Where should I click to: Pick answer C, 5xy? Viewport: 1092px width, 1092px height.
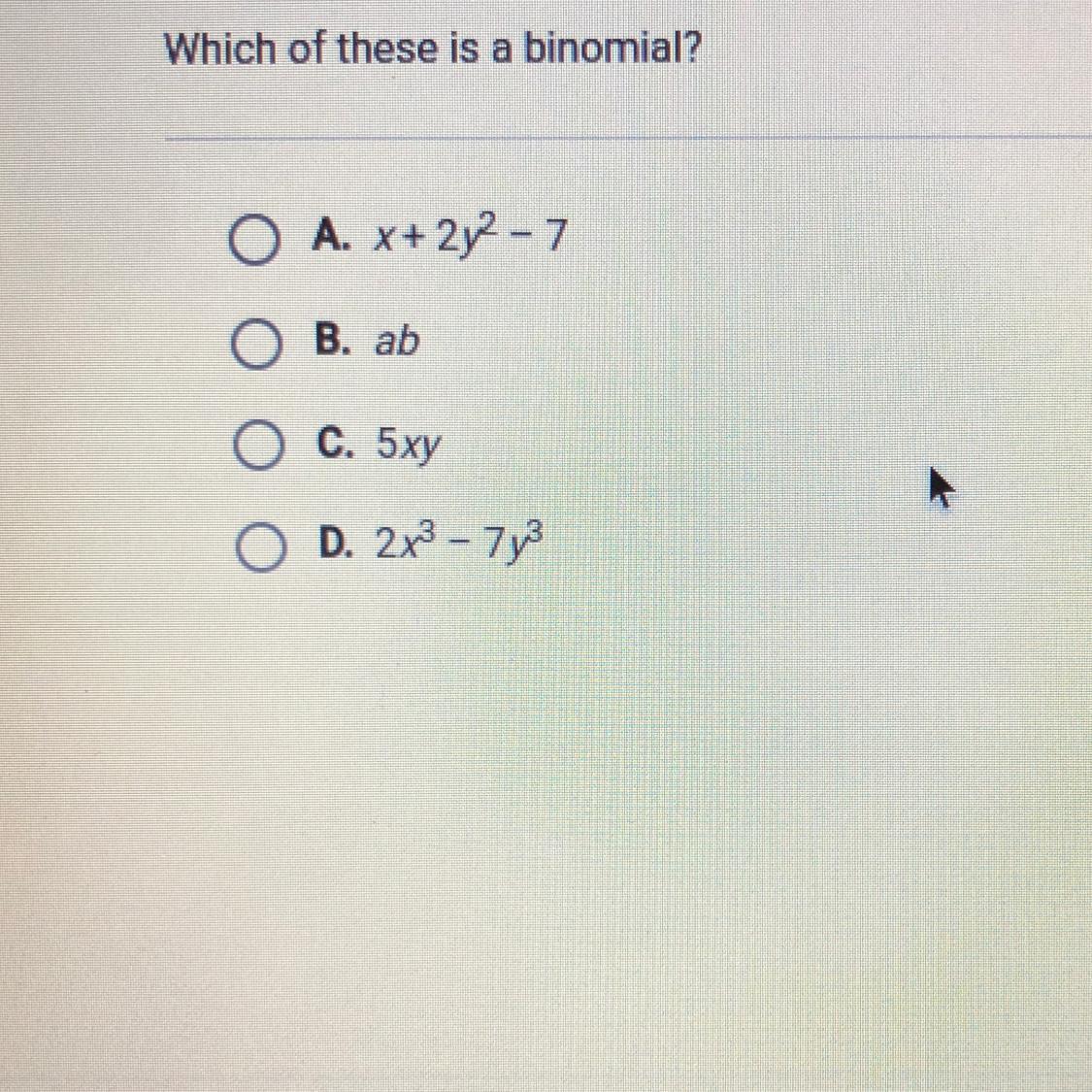[259, 445]
